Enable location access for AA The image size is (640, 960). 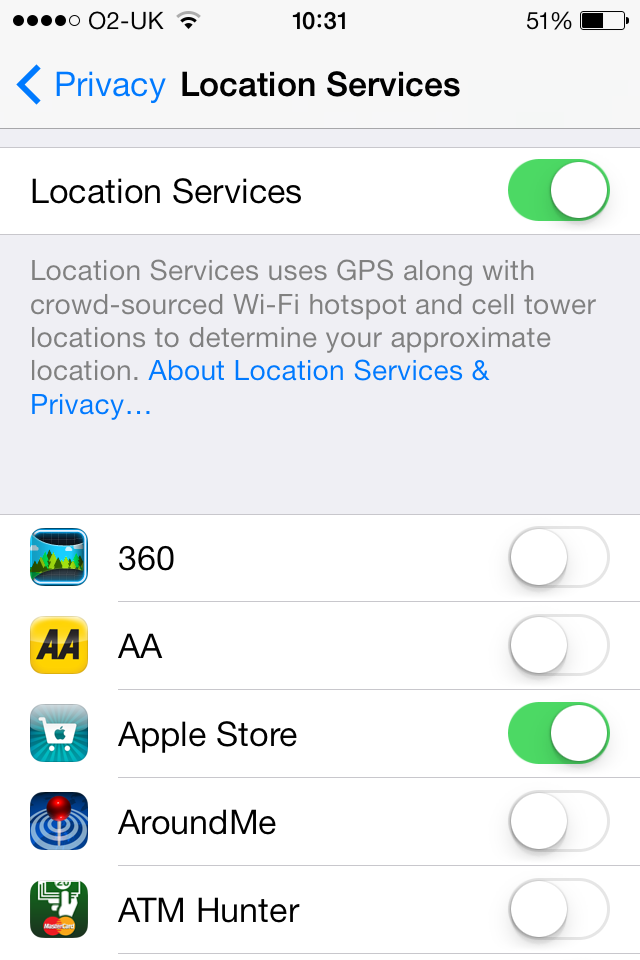pos(558,645)
